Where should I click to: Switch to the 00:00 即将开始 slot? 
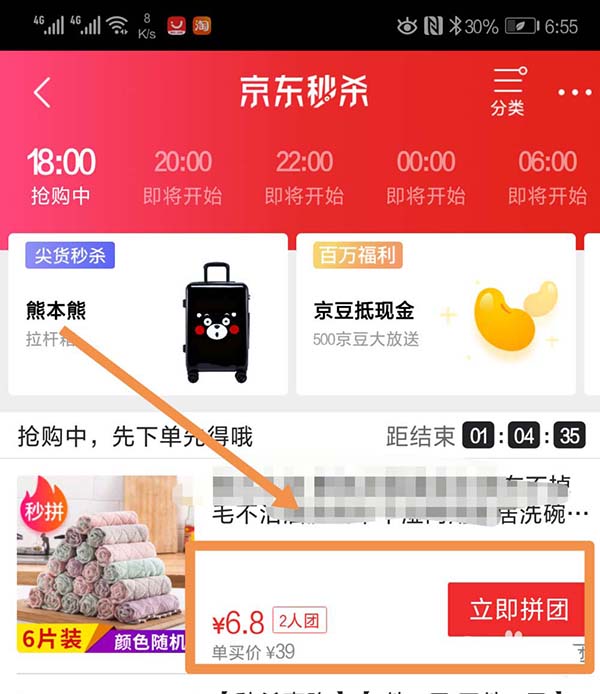[x=426, y=176]
